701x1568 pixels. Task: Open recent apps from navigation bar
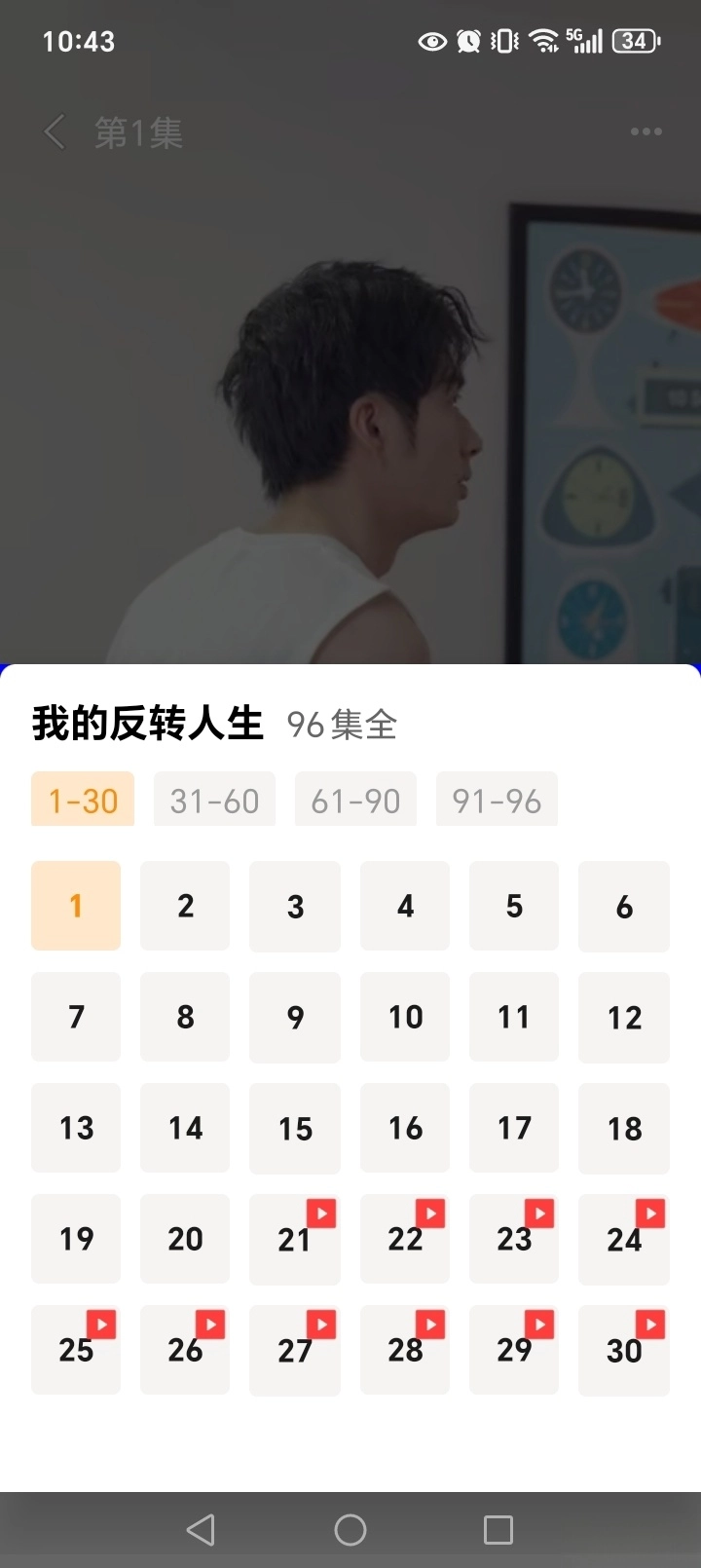(498, 1529)
